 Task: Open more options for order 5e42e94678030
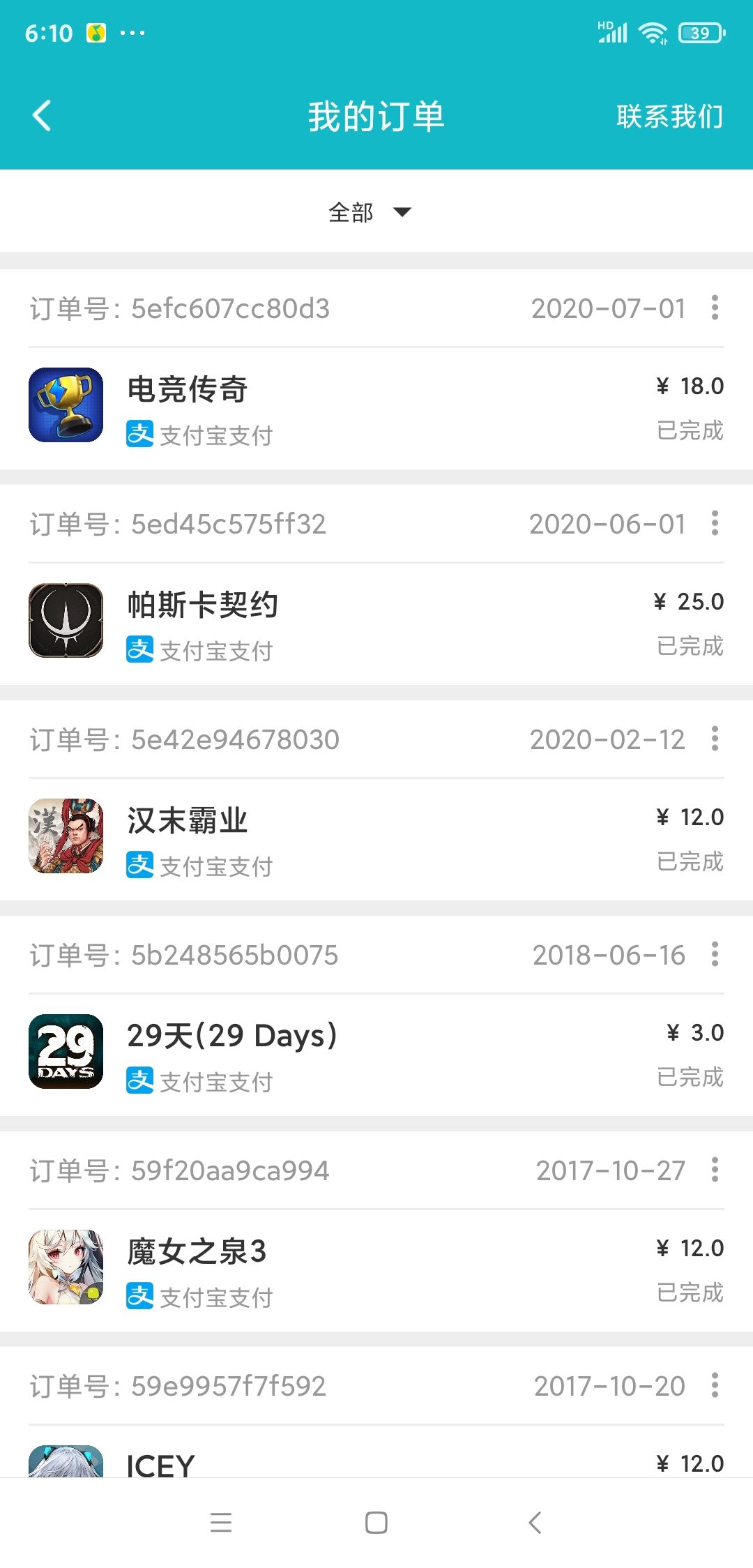[x=715, y=739]
